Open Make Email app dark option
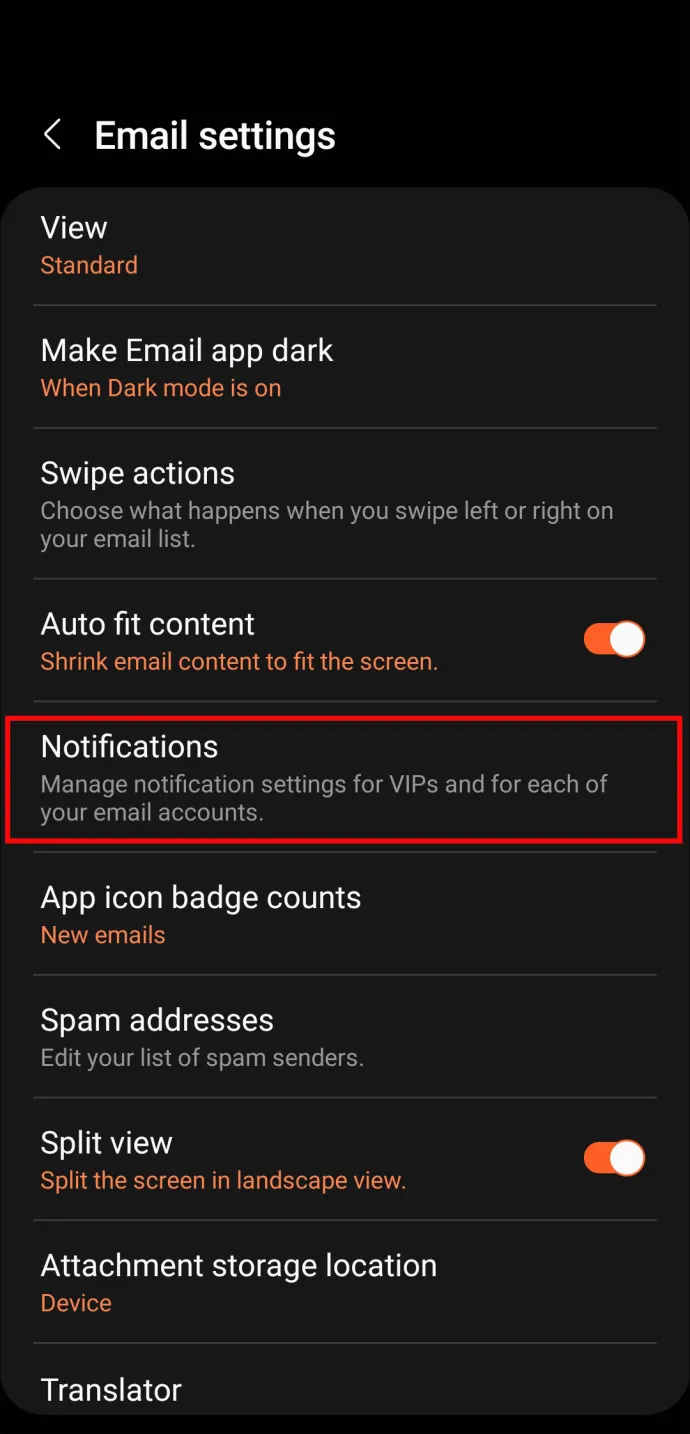 (x=344, y=368)
